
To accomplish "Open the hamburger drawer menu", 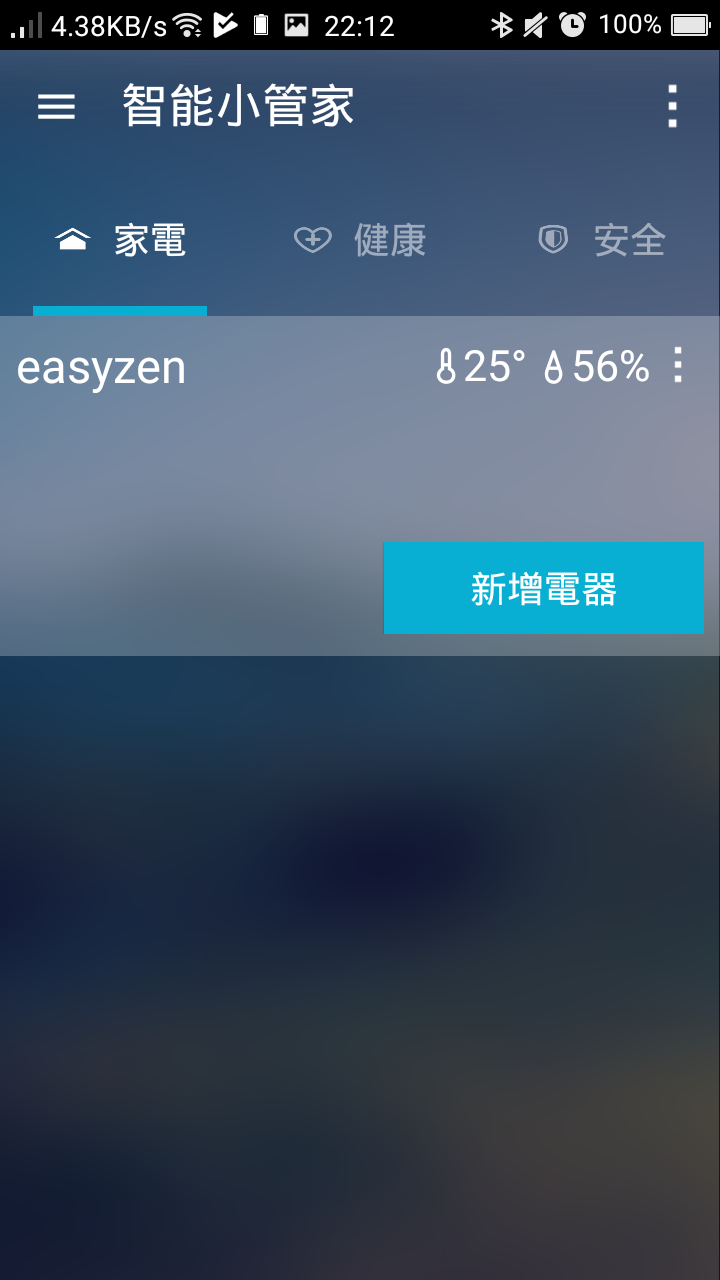I will pyautogui.click(x=56, y=107).
